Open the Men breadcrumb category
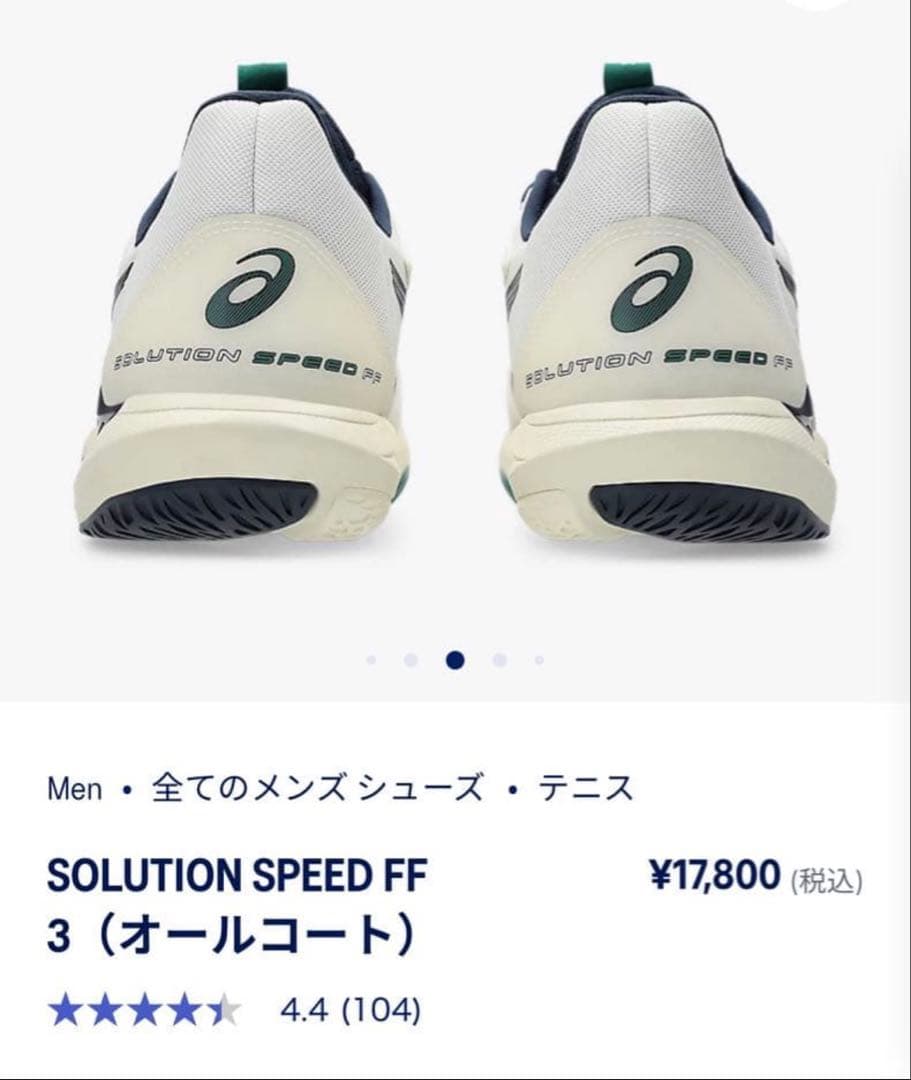Image resolution: width=911 pixels, height=1080 pixels. 74,786
